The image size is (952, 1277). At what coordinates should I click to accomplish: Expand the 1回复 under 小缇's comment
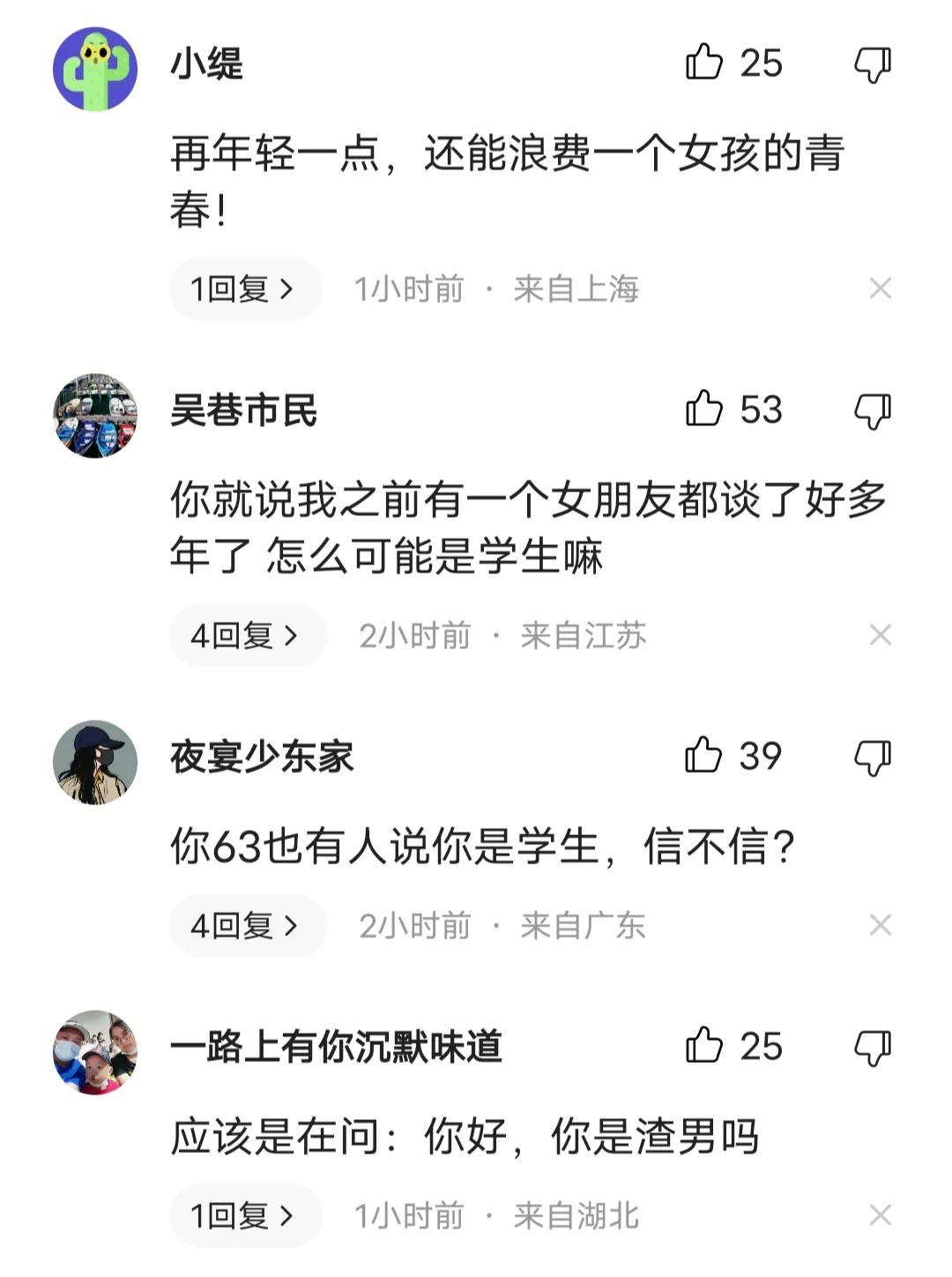pyautogui.click(x=244, y=288)
